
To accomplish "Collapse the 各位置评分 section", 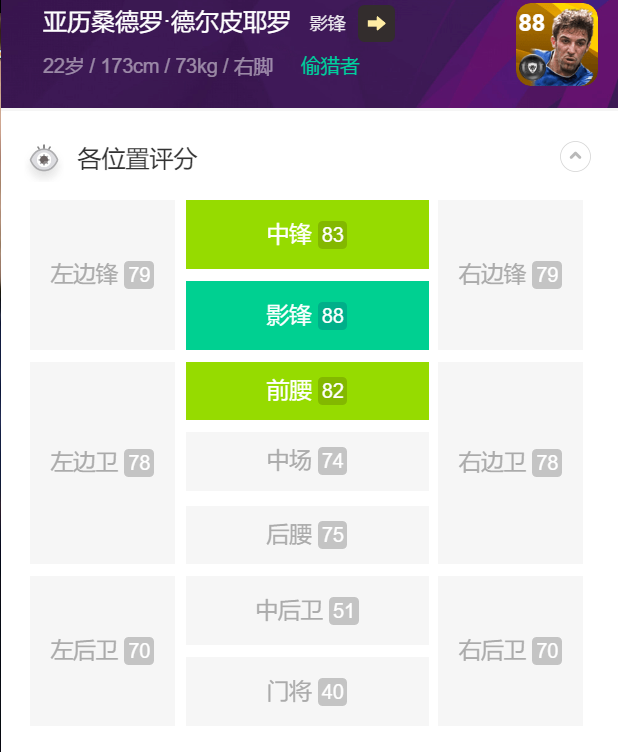I will [575, 157].
